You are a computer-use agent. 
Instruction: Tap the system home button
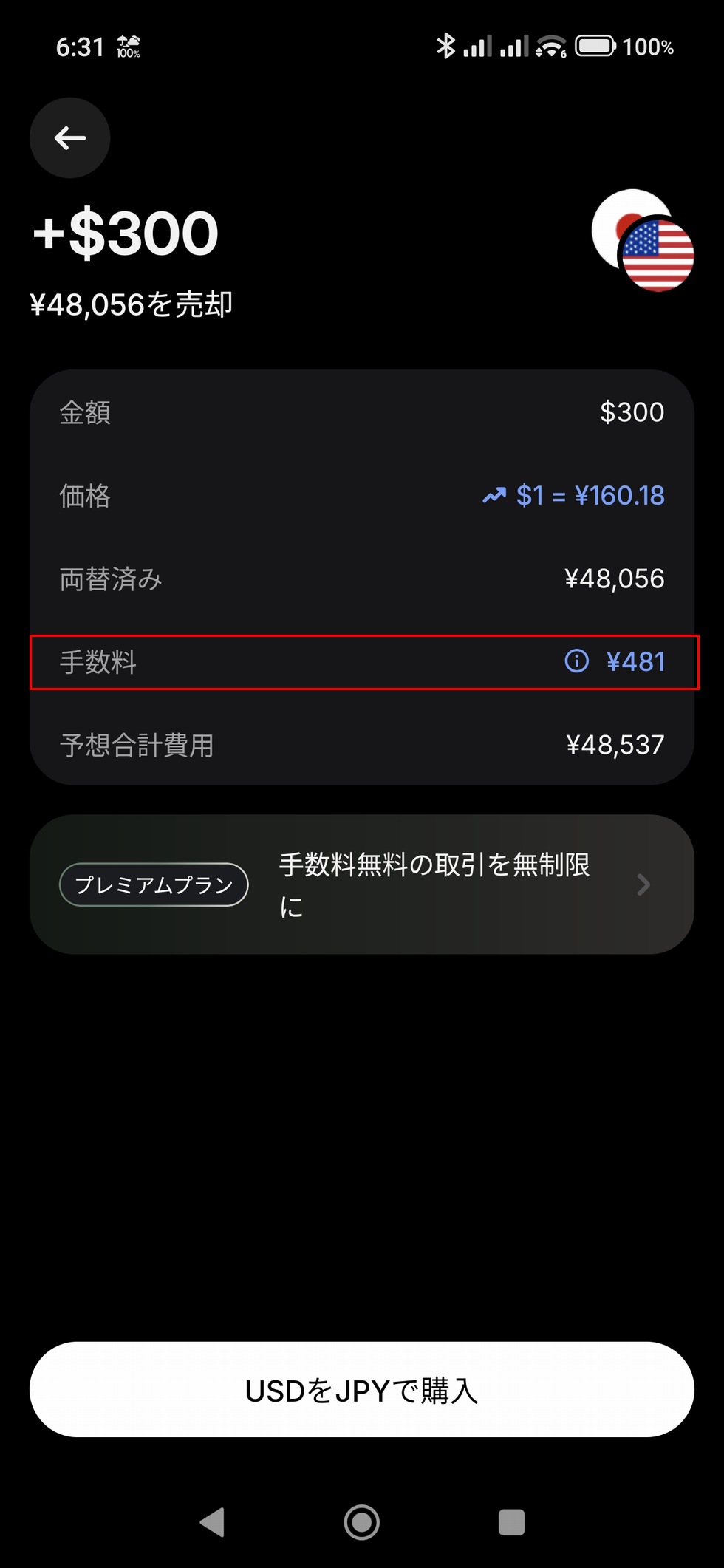click(361, 1522)
